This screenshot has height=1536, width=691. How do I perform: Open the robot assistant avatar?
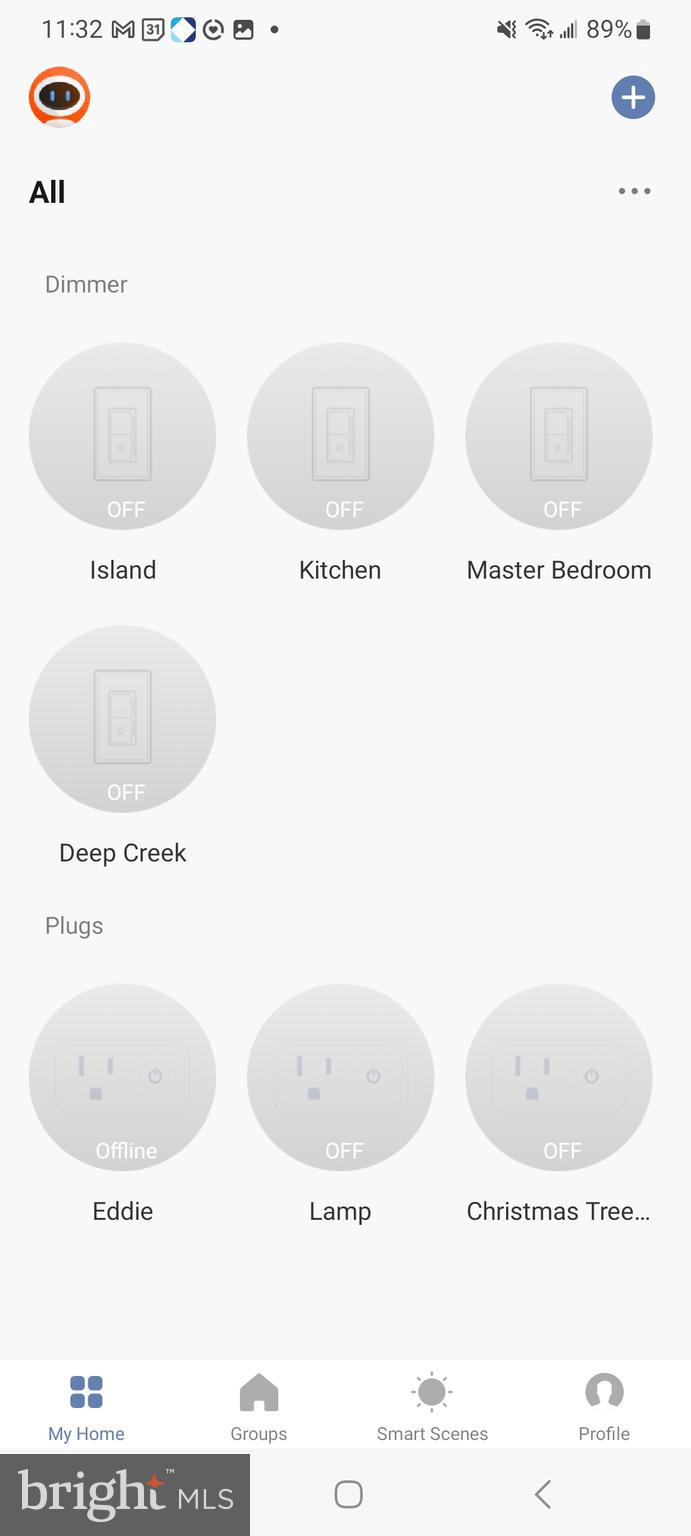[60, 98]
